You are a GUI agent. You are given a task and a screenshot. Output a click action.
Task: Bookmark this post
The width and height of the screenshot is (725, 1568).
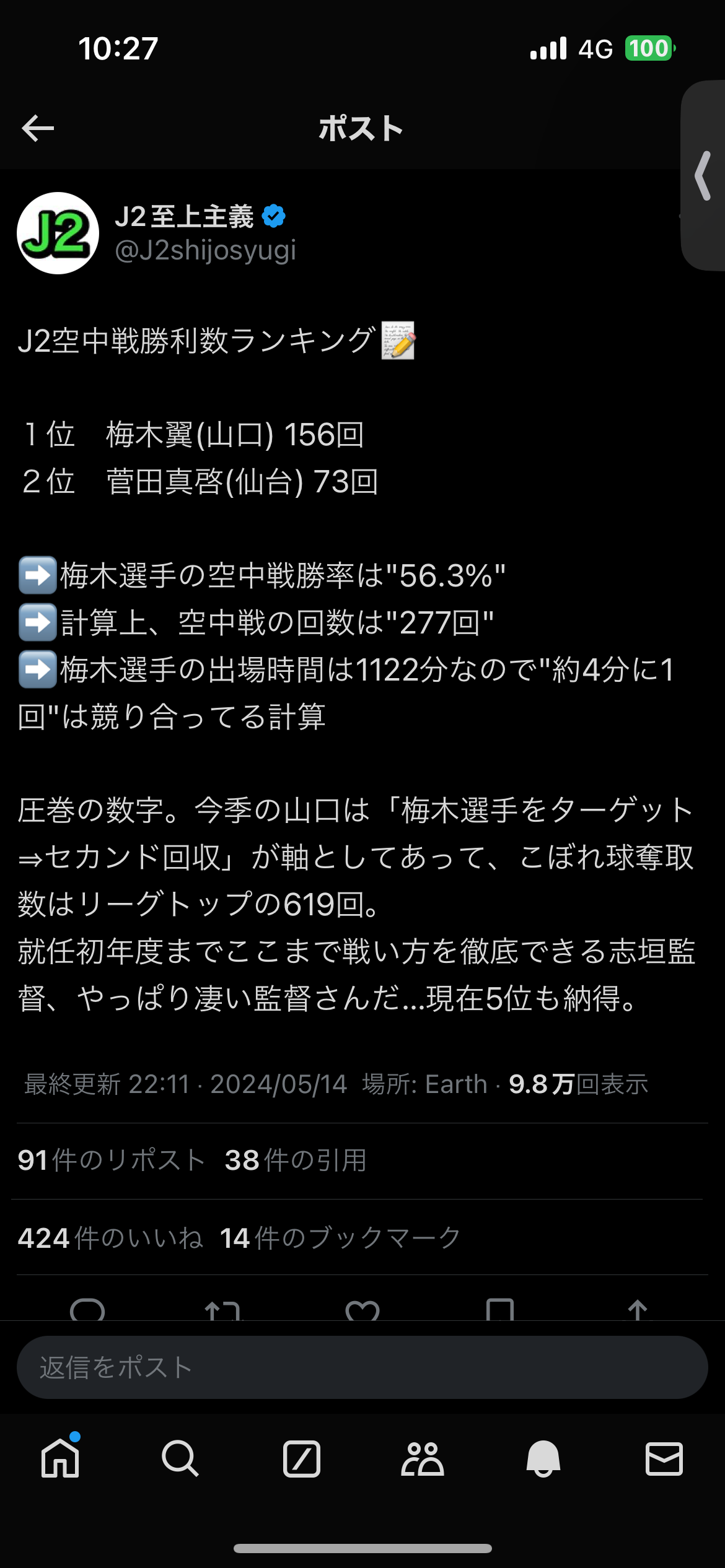(500, 1309)
